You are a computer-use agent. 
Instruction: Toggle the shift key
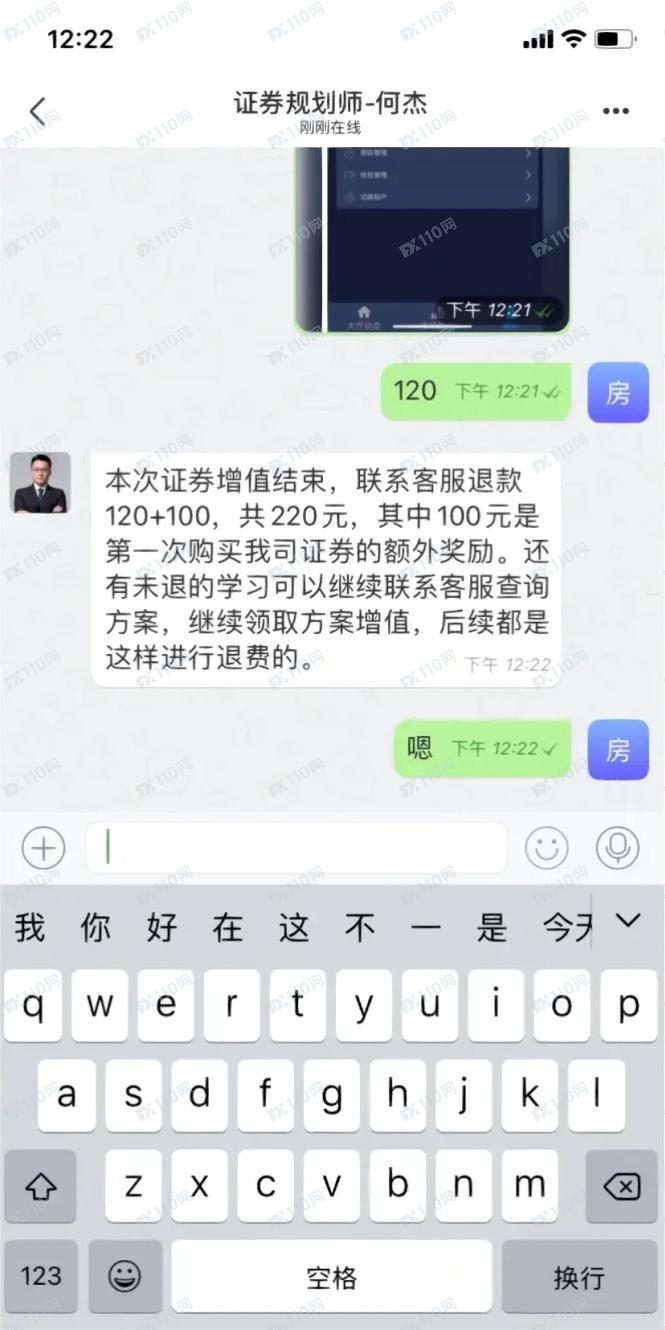[41, 1187]
